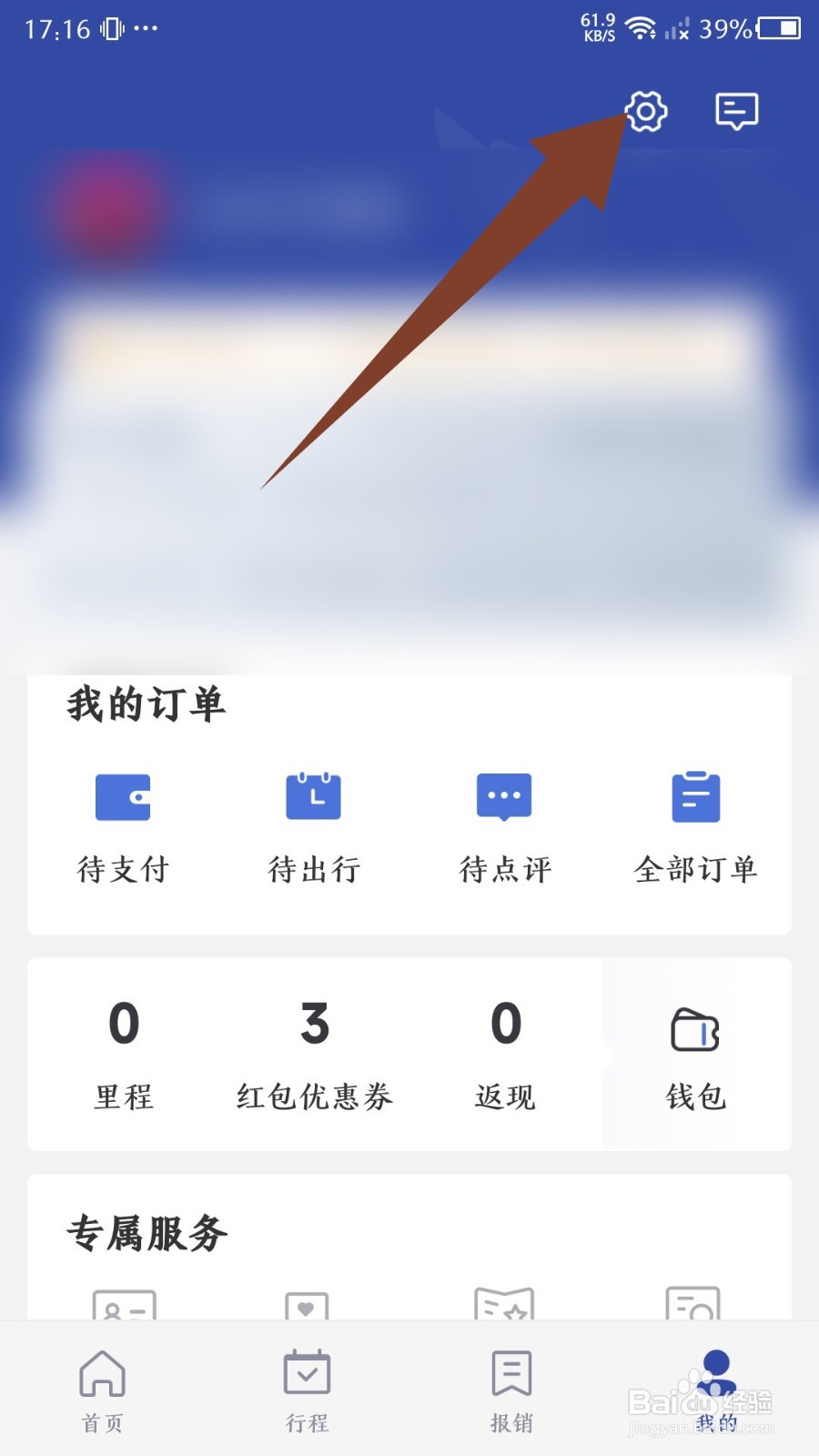Tap the ID card icon under 专属服务
Viewport: 819px width, 1456px height.
point(123,1308)
